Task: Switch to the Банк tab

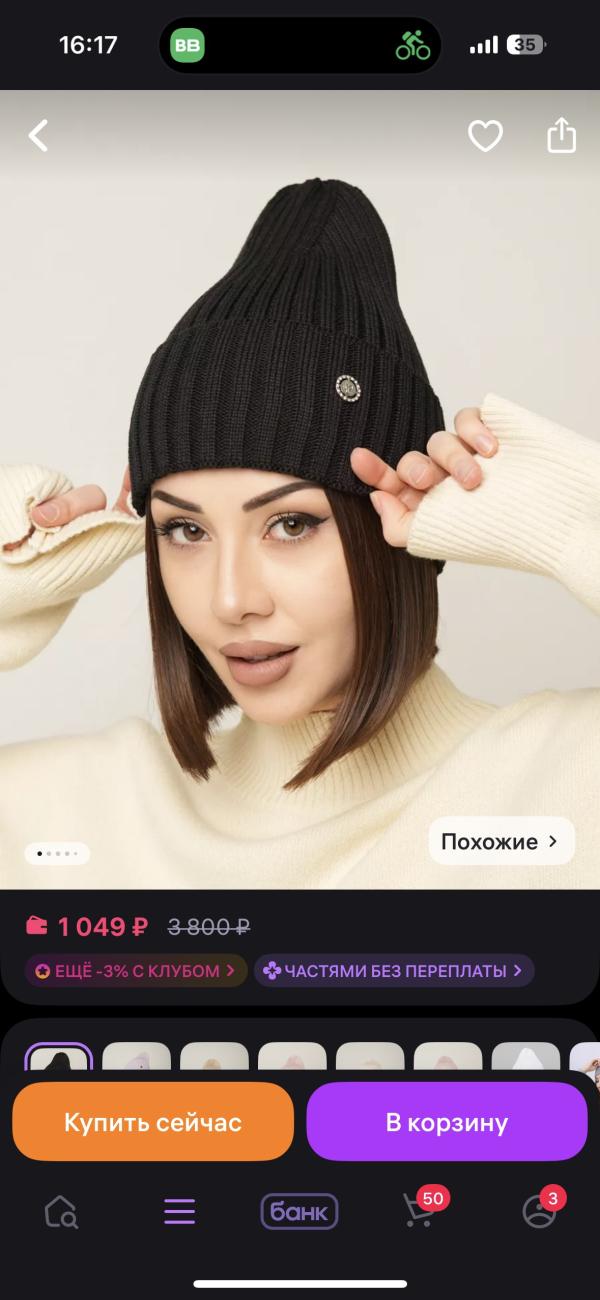Action: (x=299, y=1212)
